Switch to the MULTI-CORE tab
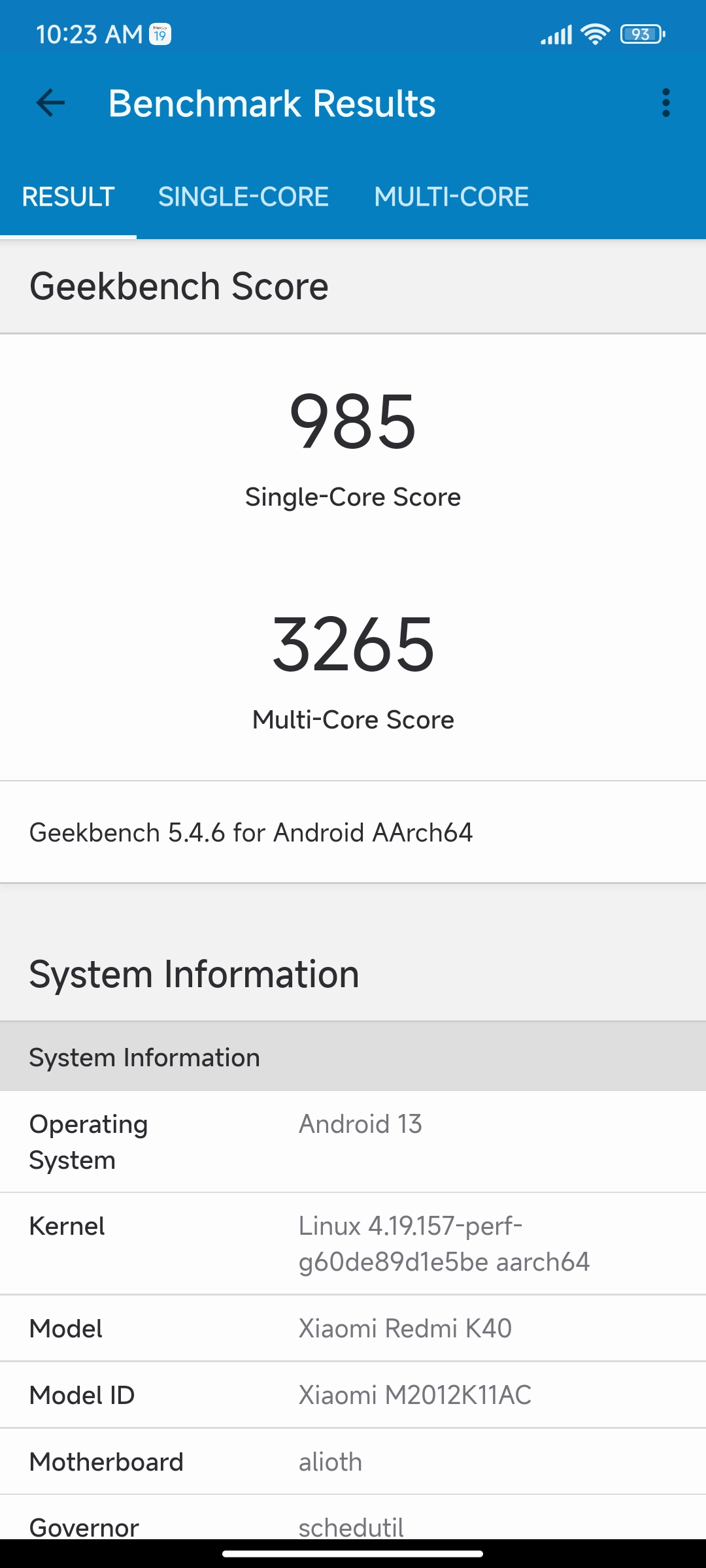Image resolution: width=706 pixels, height=1568 pixels. click(451, 197)
